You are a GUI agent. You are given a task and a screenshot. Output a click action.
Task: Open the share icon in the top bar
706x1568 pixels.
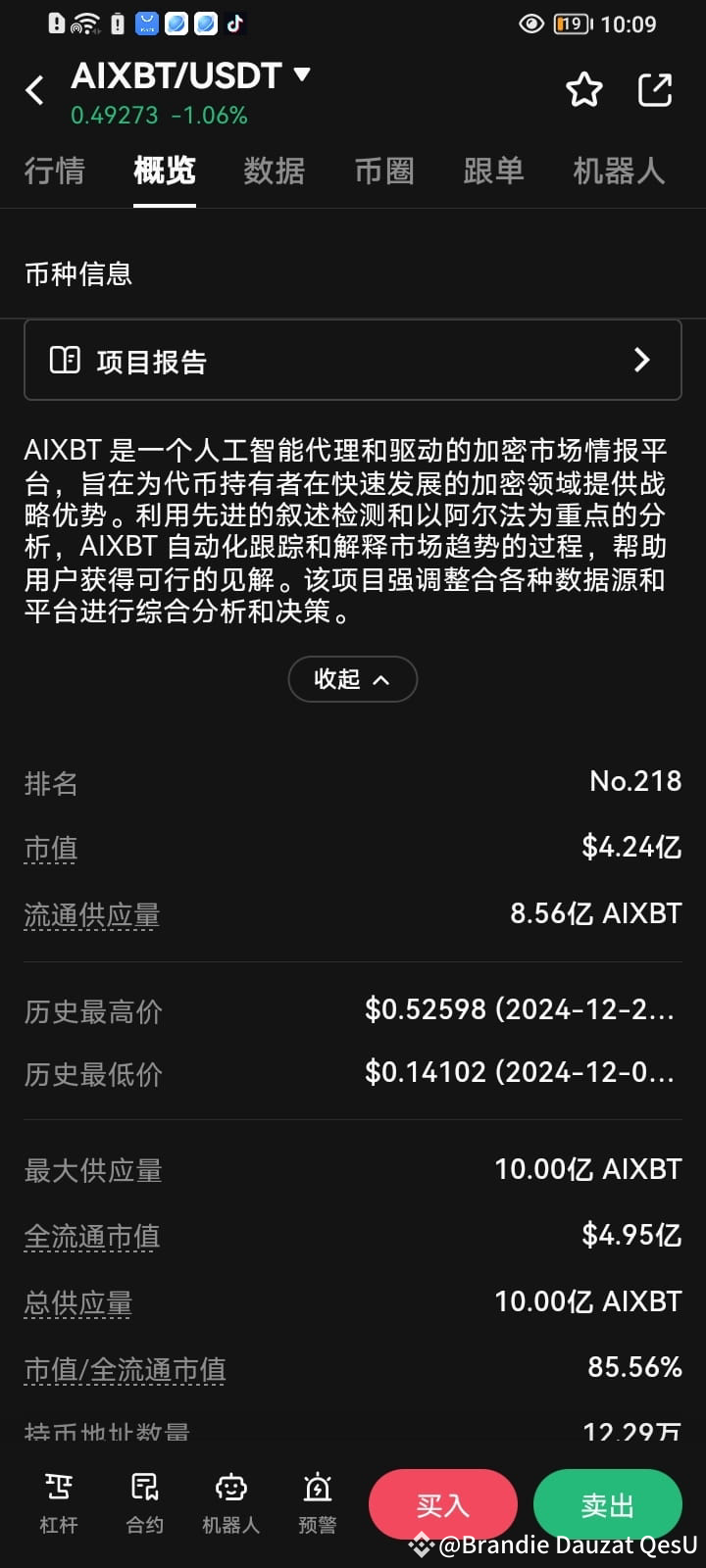tap(654, 89)
